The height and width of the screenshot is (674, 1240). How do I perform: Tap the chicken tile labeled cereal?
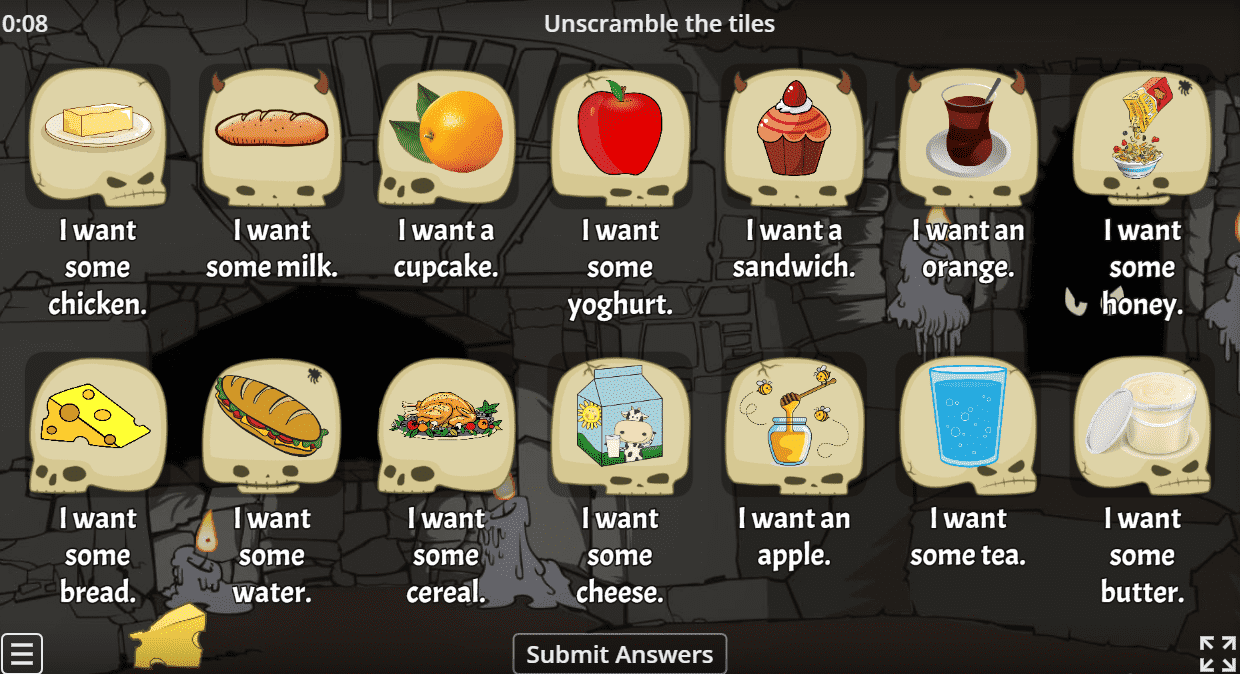[x=446, y=423]
